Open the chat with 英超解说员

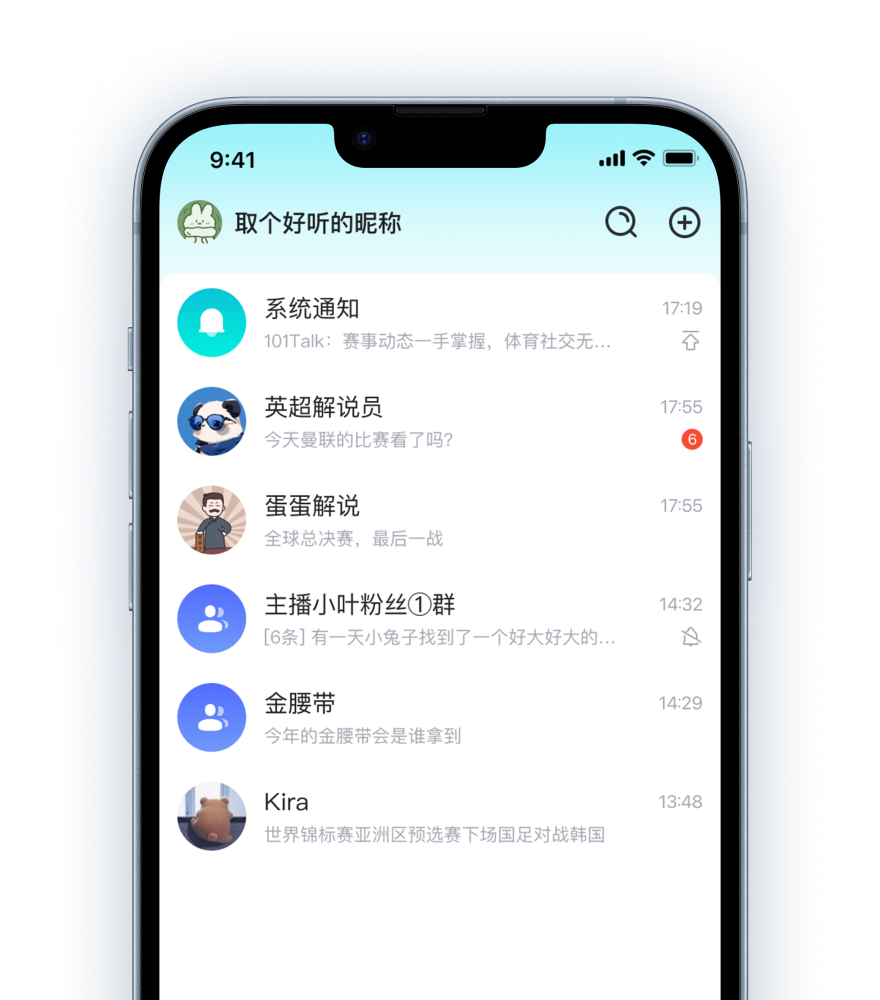(x=440, y=421)
